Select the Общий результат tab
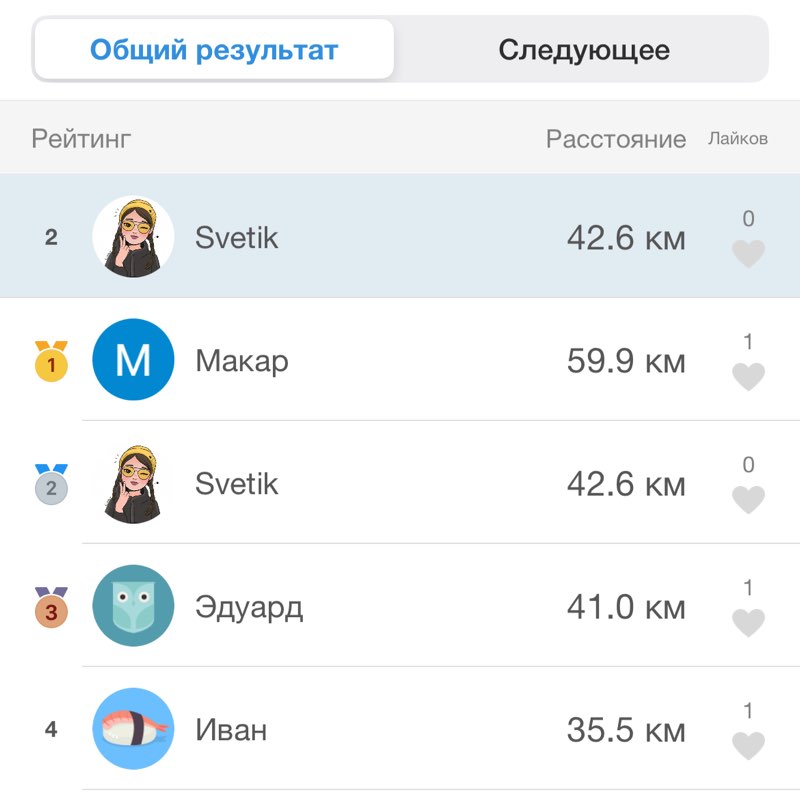The image size is (800, 801). pos(216,47)
